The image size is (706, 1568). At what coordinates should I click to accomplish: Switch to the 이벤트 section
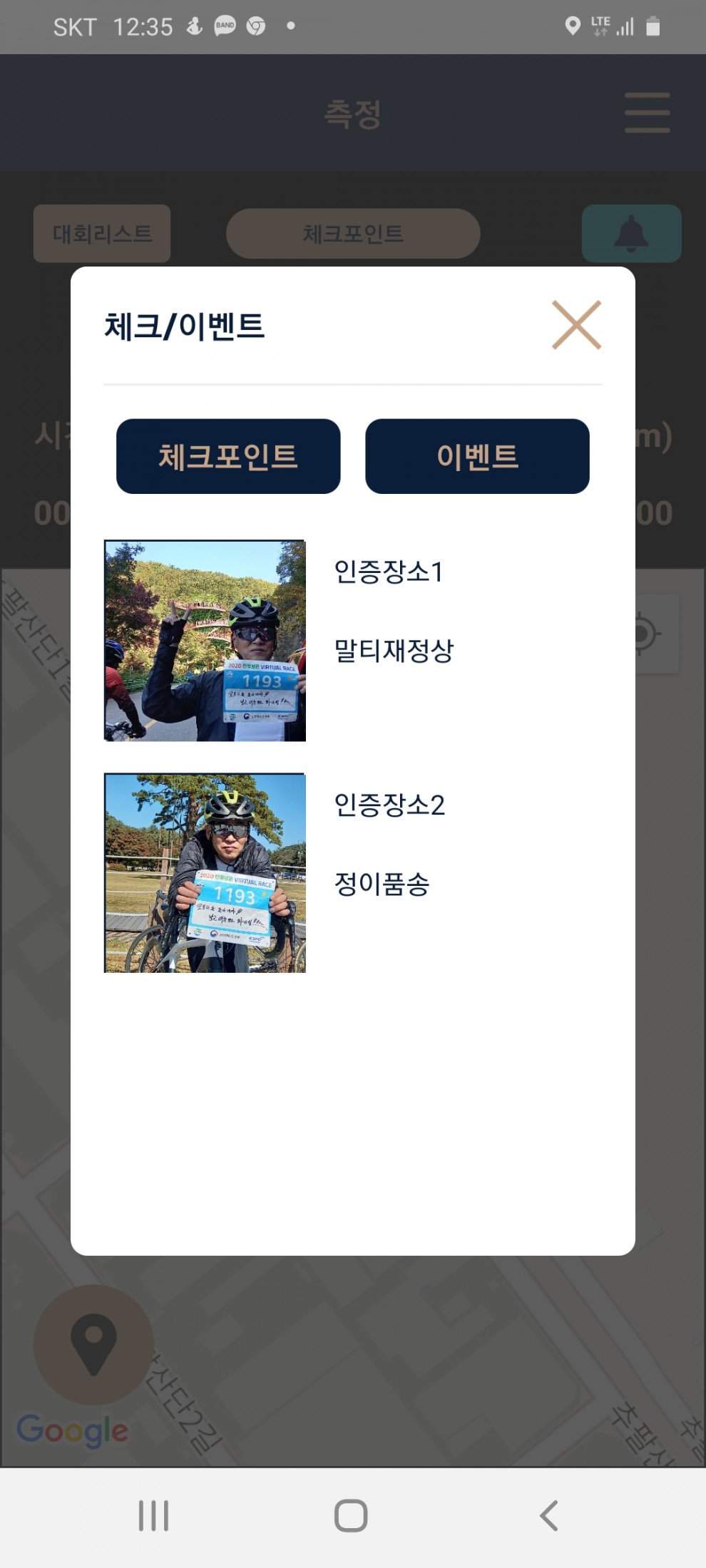(477, 456)
